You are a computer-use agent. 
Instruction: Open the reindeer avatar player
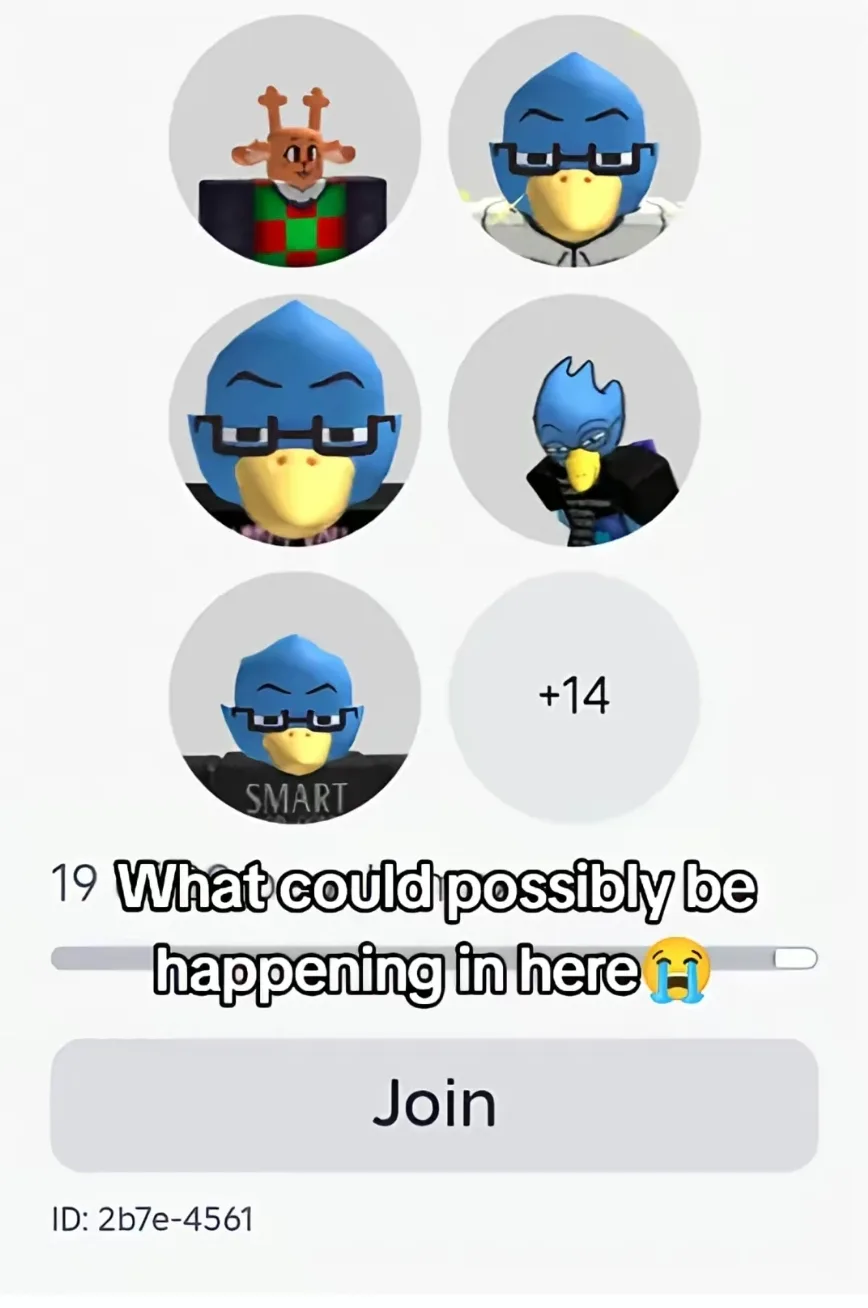(294, 141)
